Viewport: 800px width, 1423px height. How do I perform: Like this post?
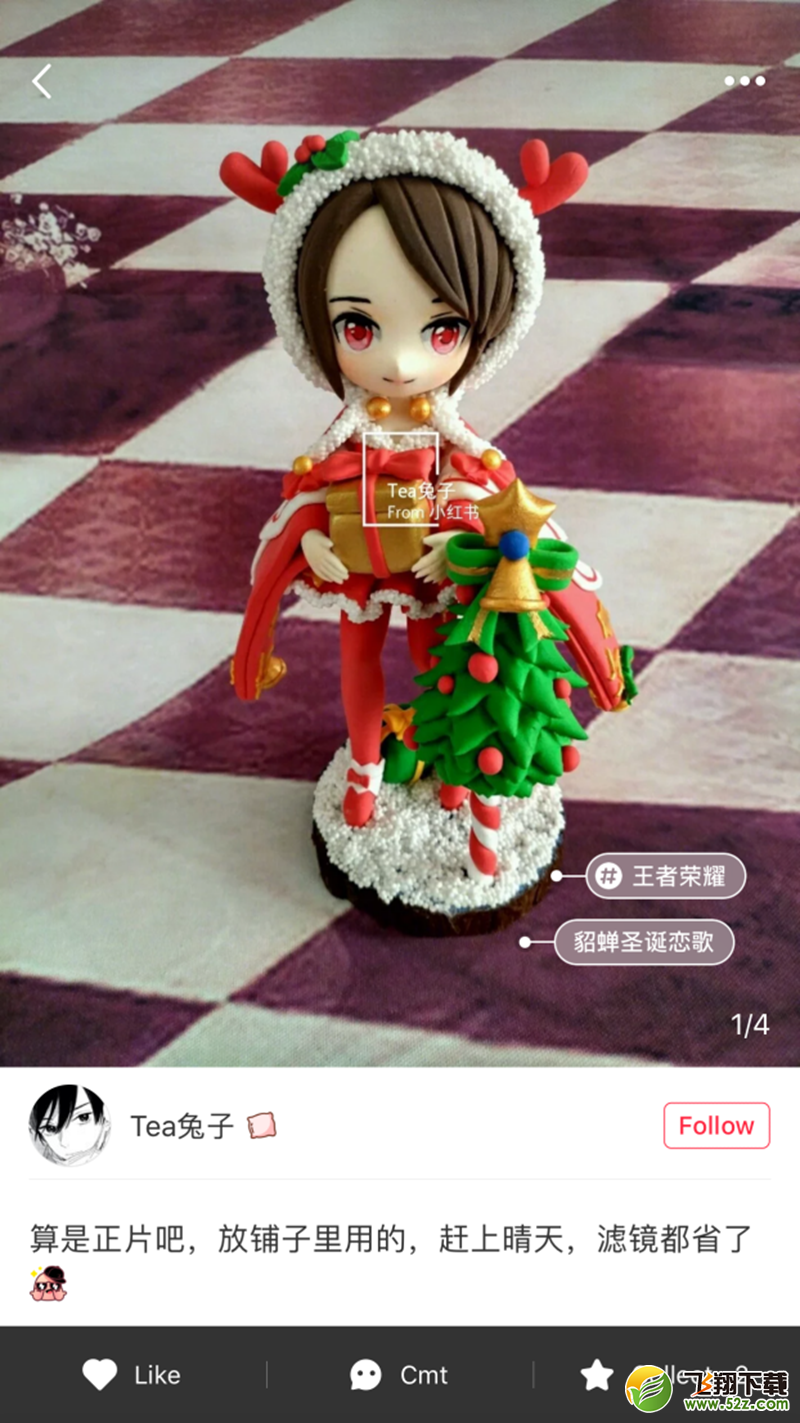(x=132, y=1375)
